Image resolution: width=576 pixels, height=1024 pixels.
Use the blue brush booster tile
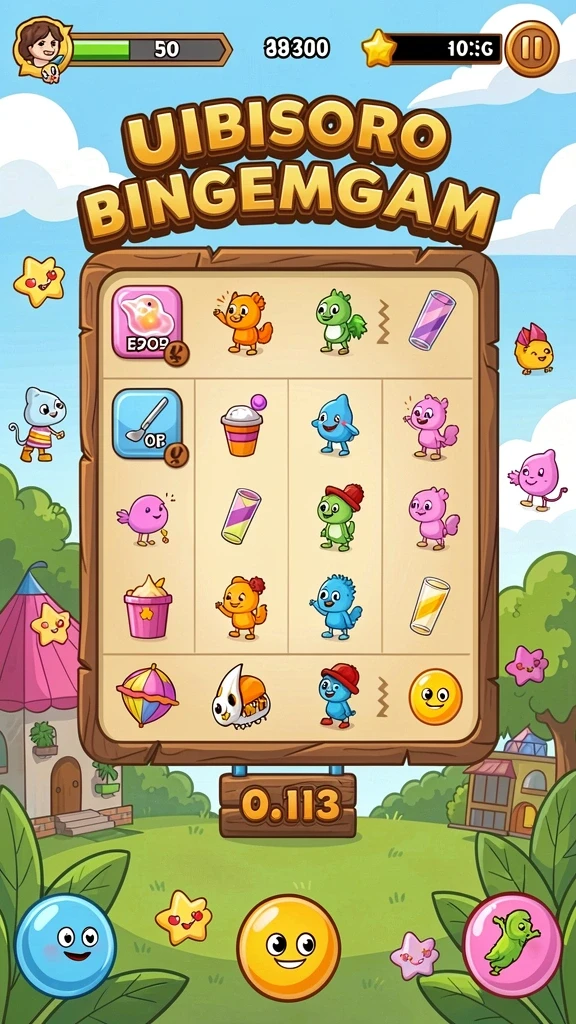click(148, 424)
